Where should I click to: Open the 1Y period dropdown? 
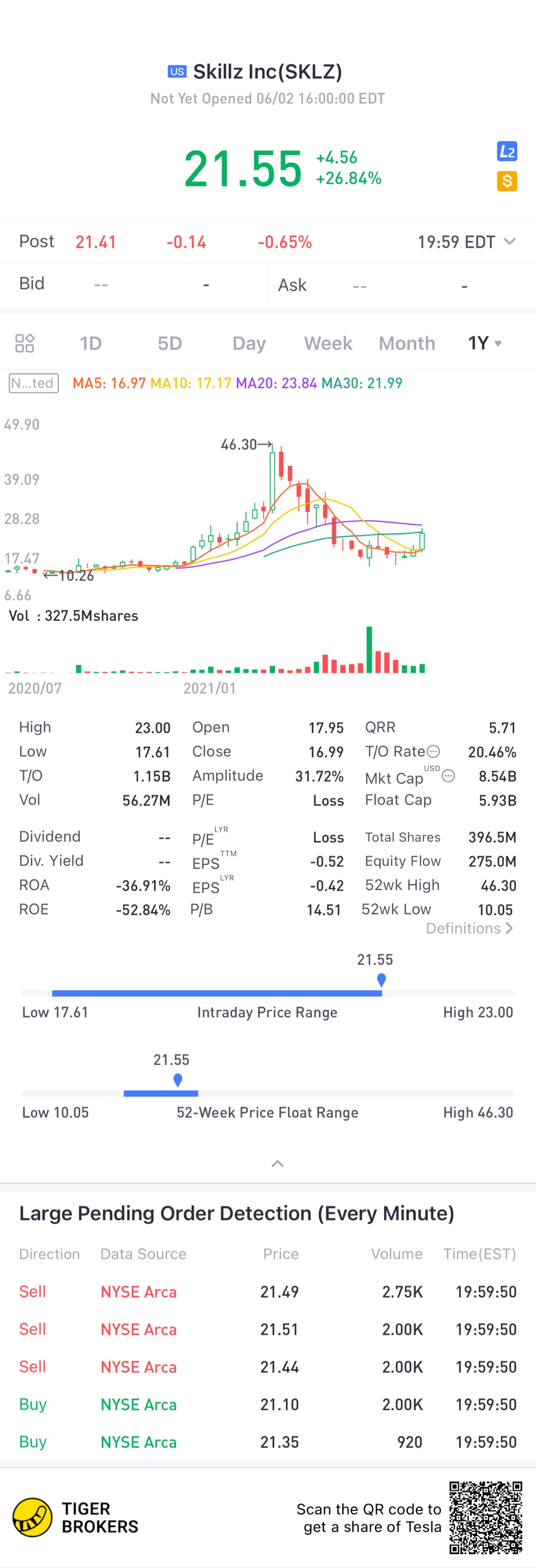(485, 344)
